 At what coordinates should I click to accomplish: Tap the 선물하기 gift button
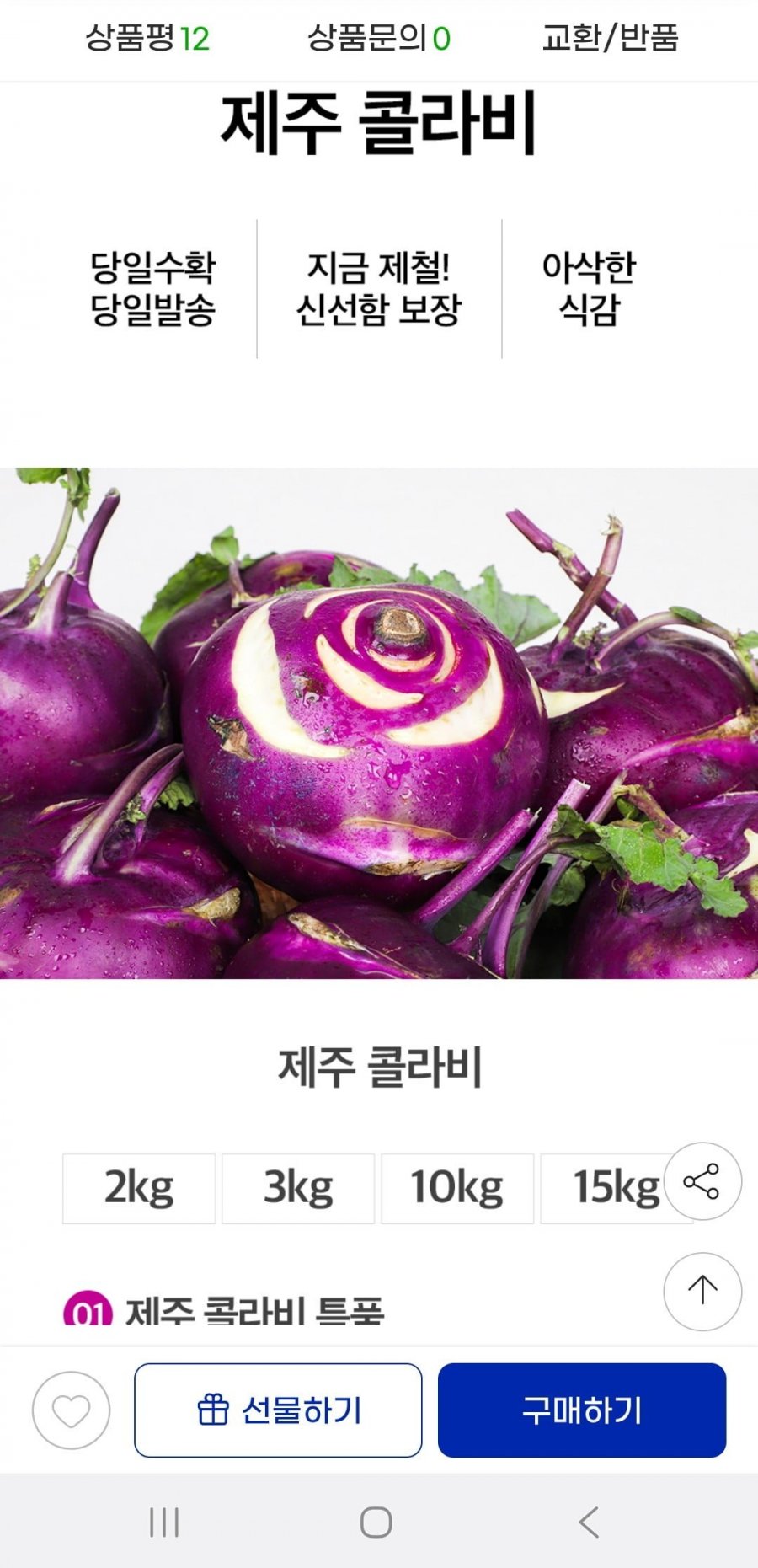click(278, 1410)
